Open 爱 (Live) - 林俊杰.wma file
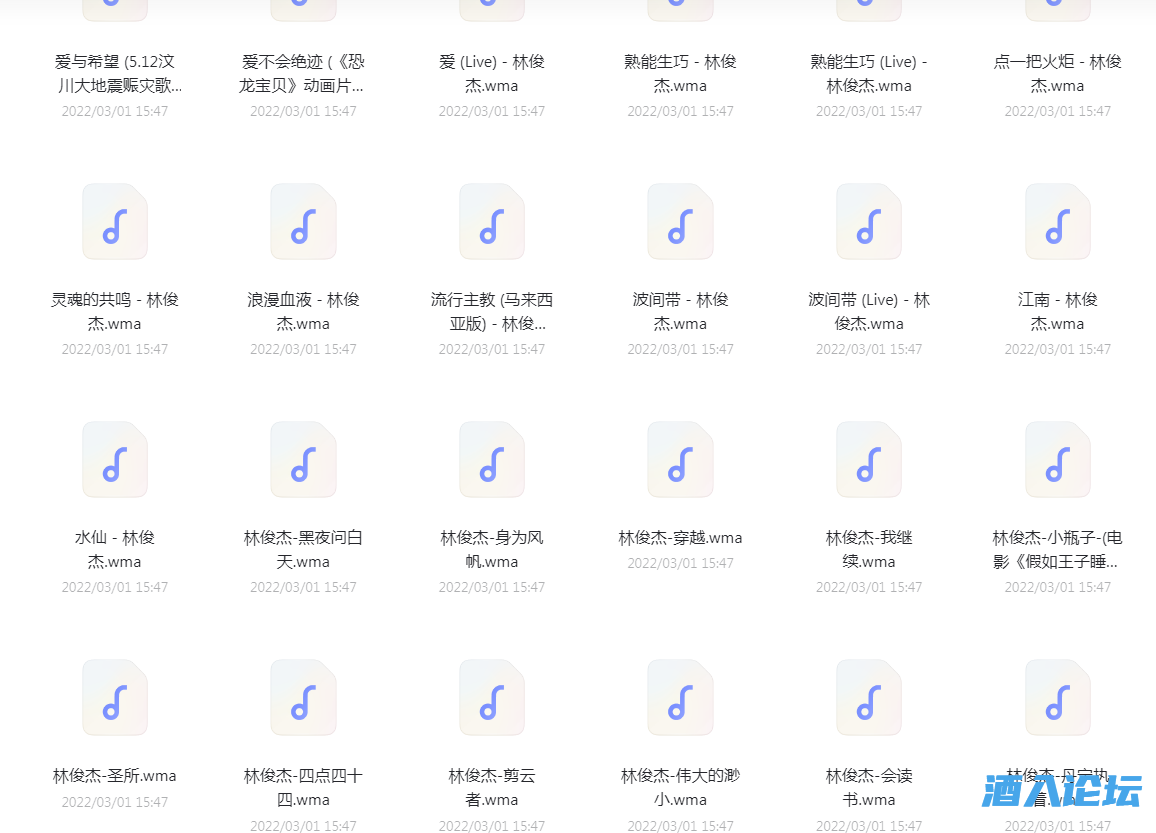The image size is (1156, 833). [x=491, y=73]
